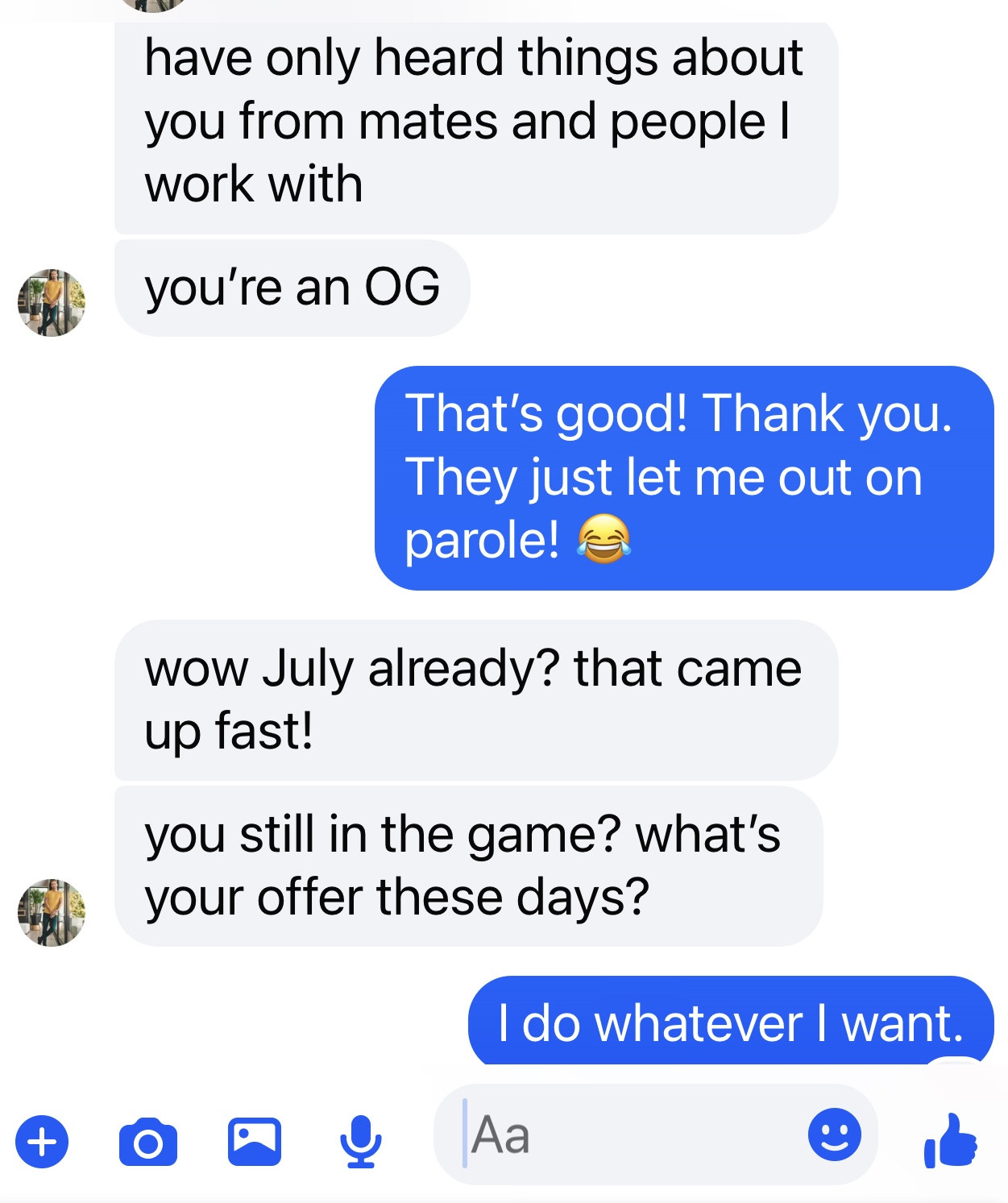Tap the 'I do whatever I want.' sent message
This screenshot has height=1203, width=1008.
[728, 1024]
